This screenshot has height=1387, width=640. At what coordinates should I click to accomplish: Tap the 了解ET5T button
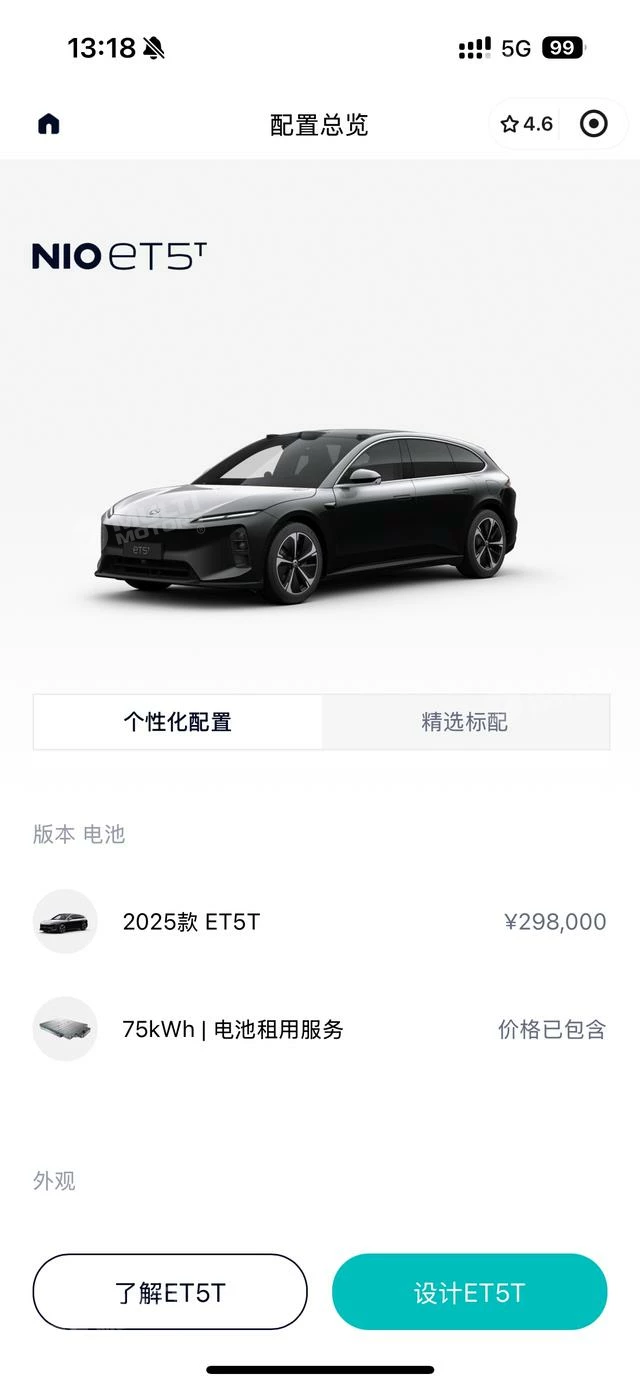(x=170, y=1292)
